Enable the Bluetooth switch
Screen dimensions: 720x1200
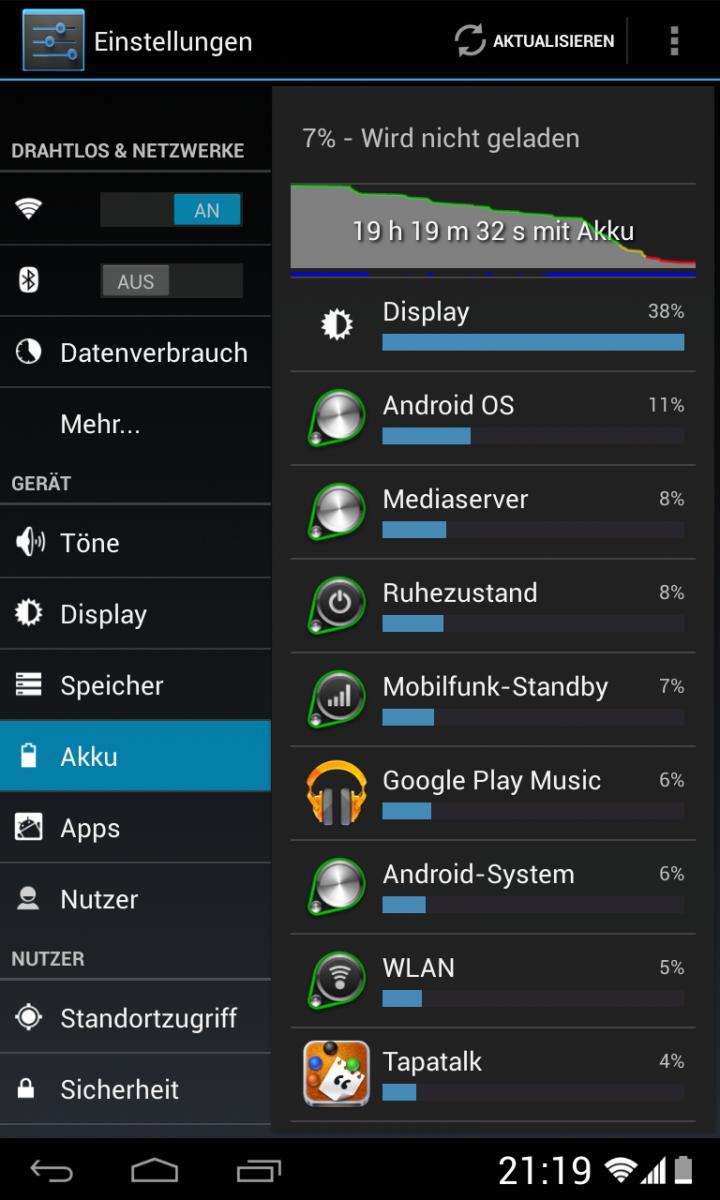tap(171, 281)
